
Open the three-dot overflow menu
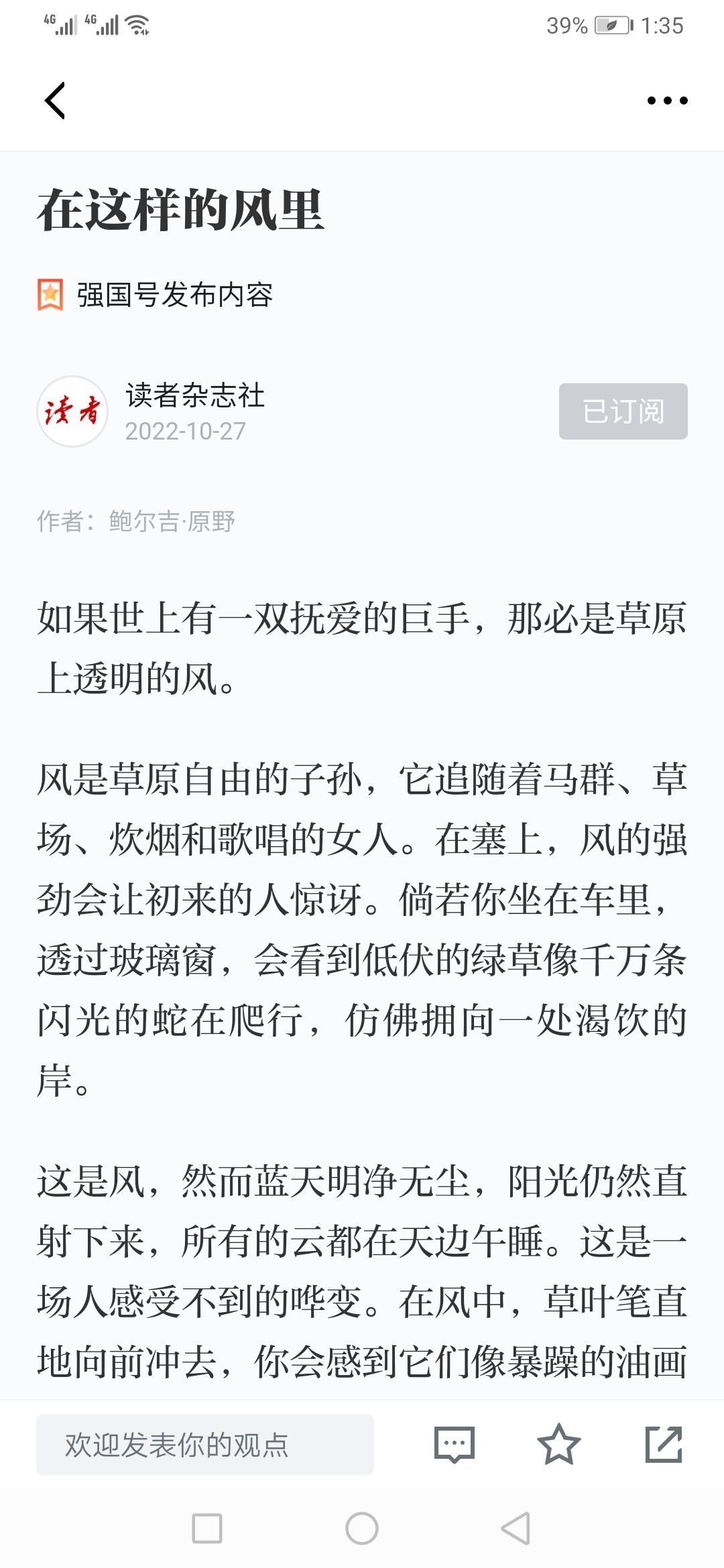667,101
